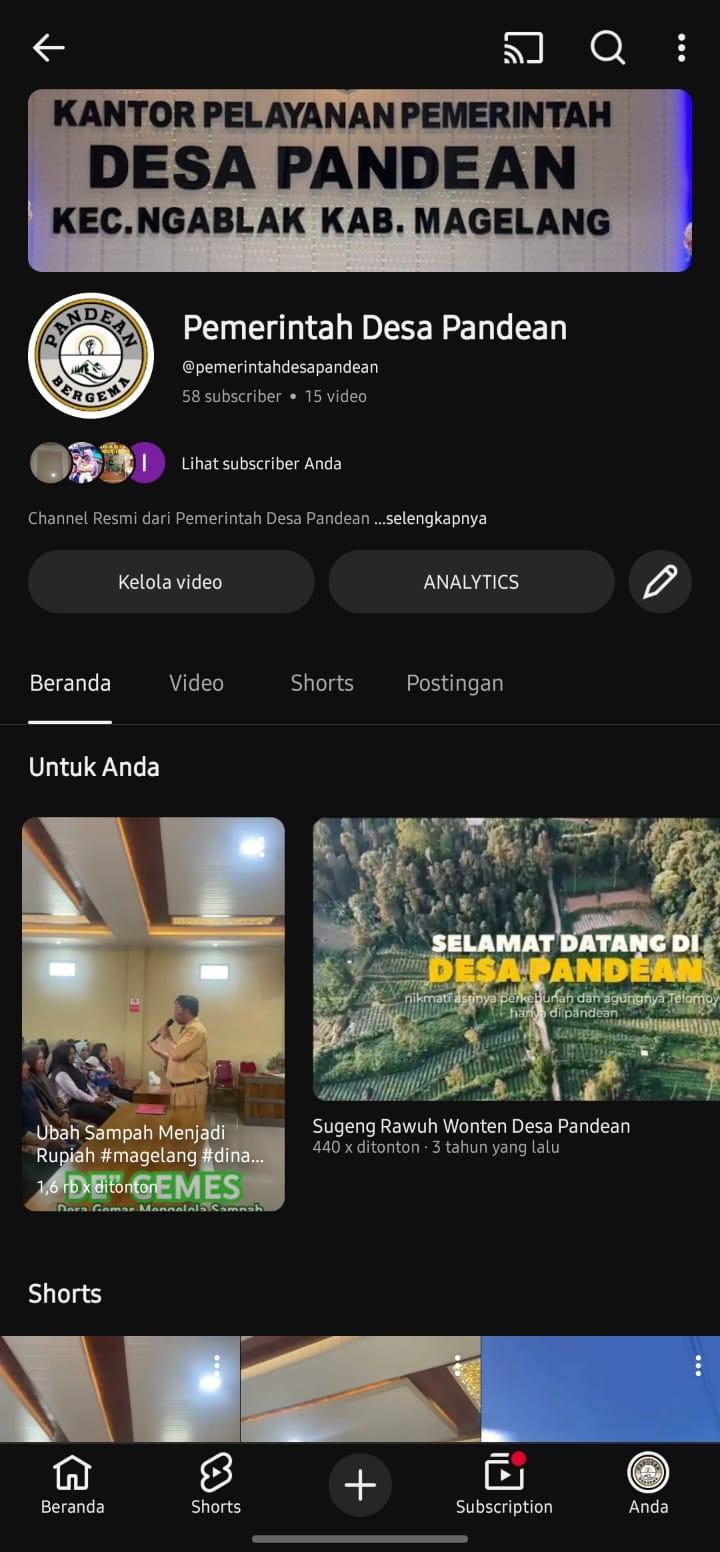Open channel ANALYTICS
The height and width of the screenshot is (1552, 720).
coord(471,581)
